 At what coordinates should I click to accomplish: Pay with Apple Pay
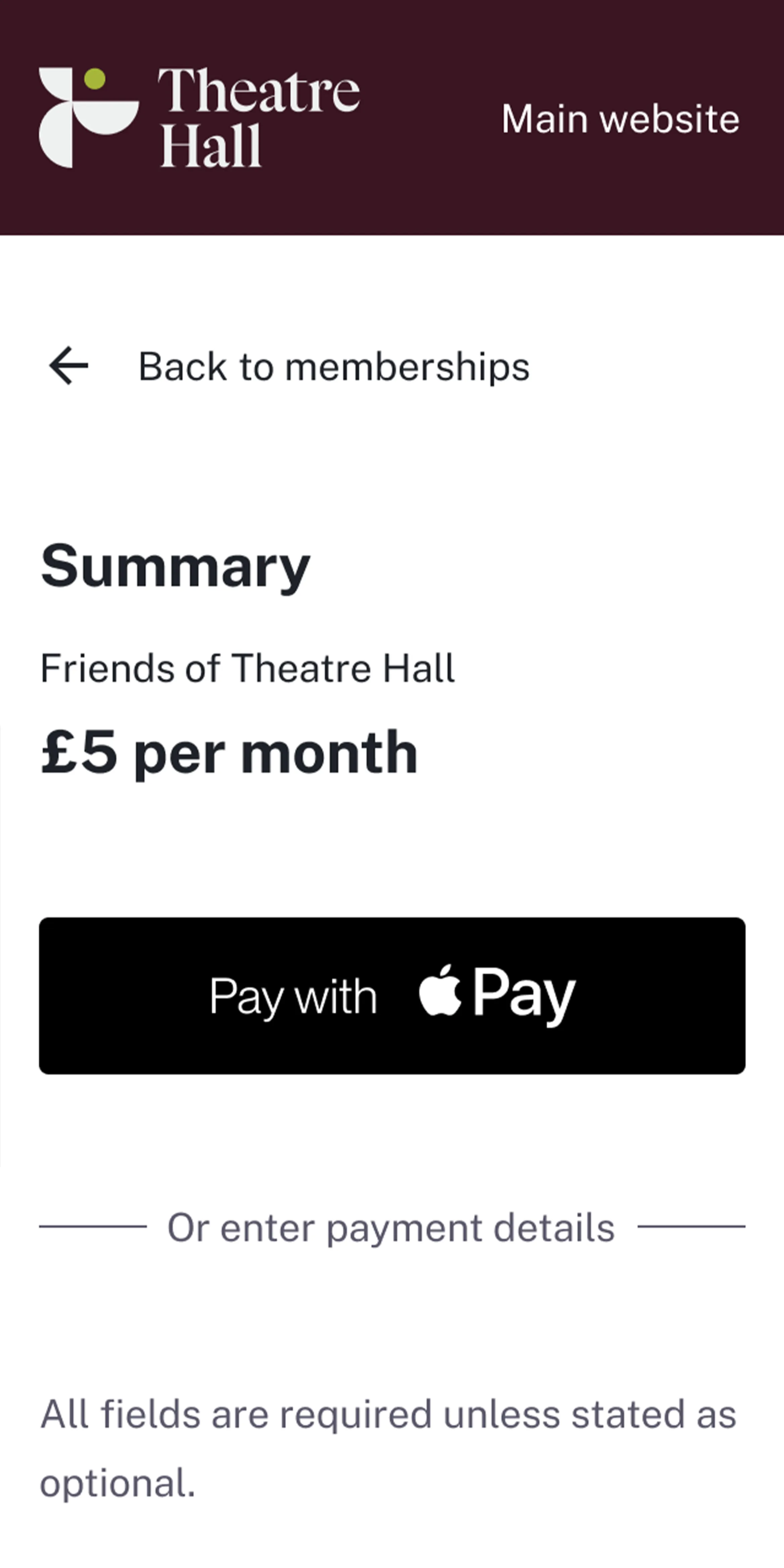click(392, 996)
